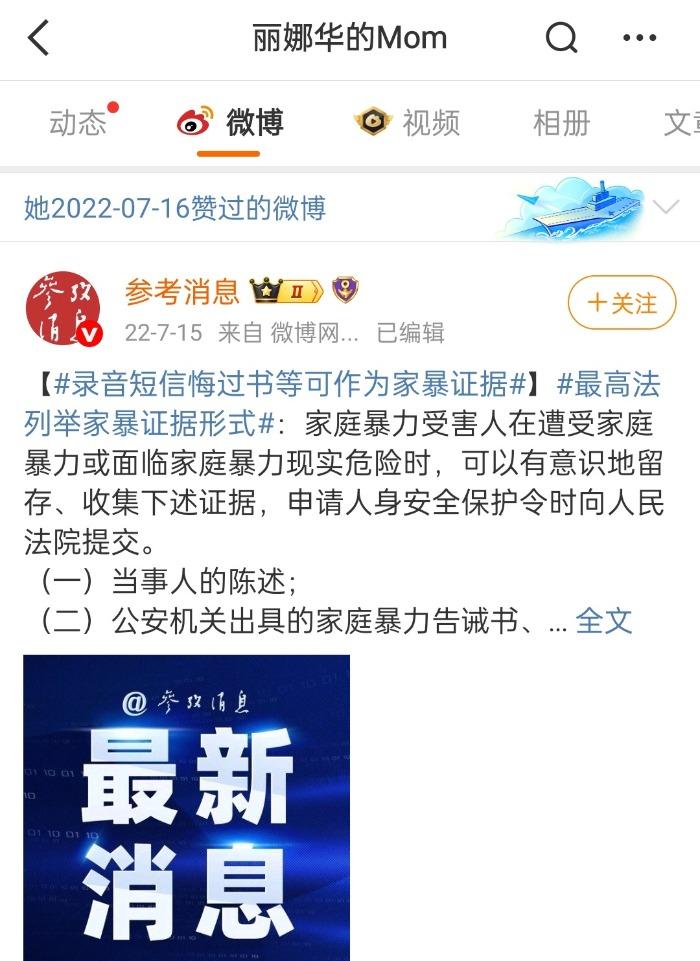
Task: Expand the liked-weibo banner chevron
Action: [665, 207]
